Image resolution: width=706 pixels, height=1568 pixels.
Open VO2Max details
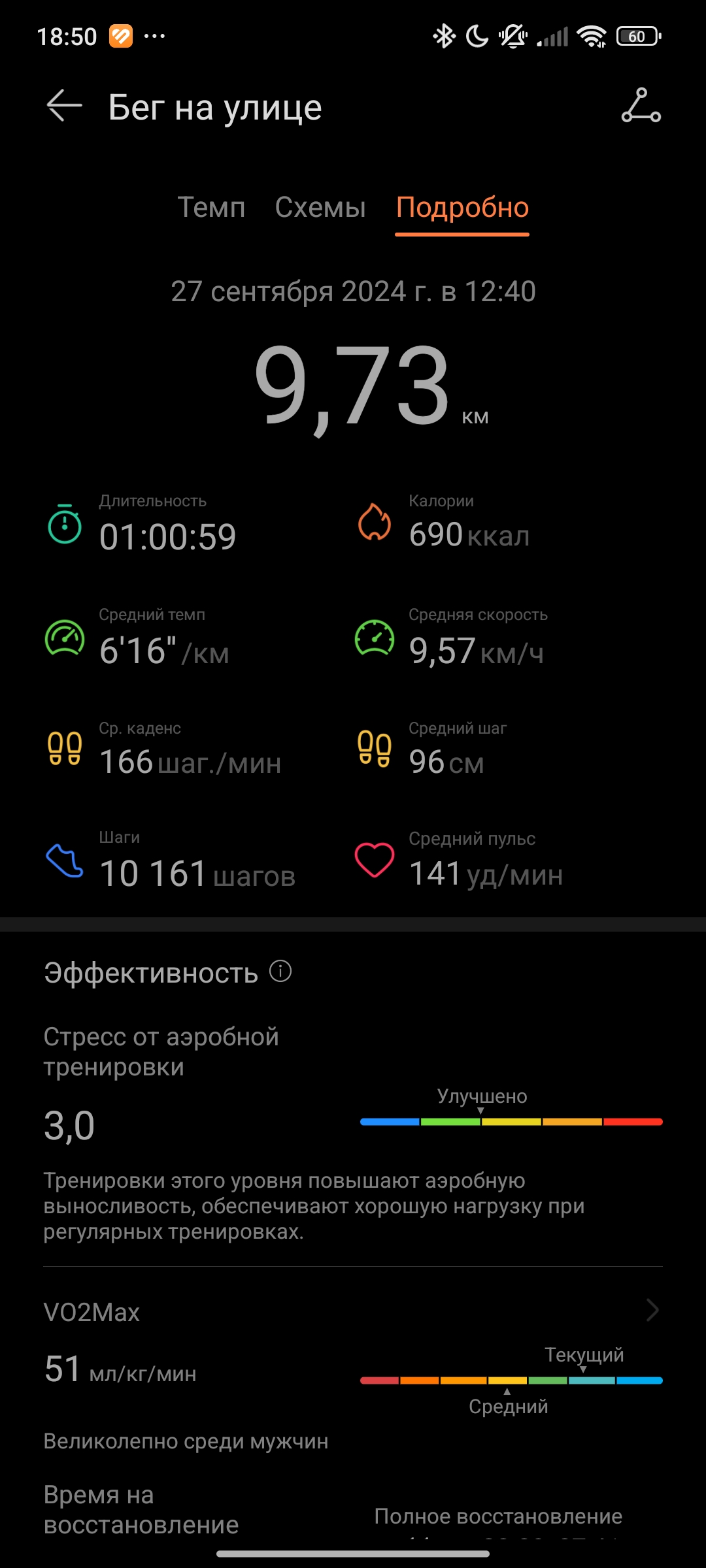(353, 1311)
